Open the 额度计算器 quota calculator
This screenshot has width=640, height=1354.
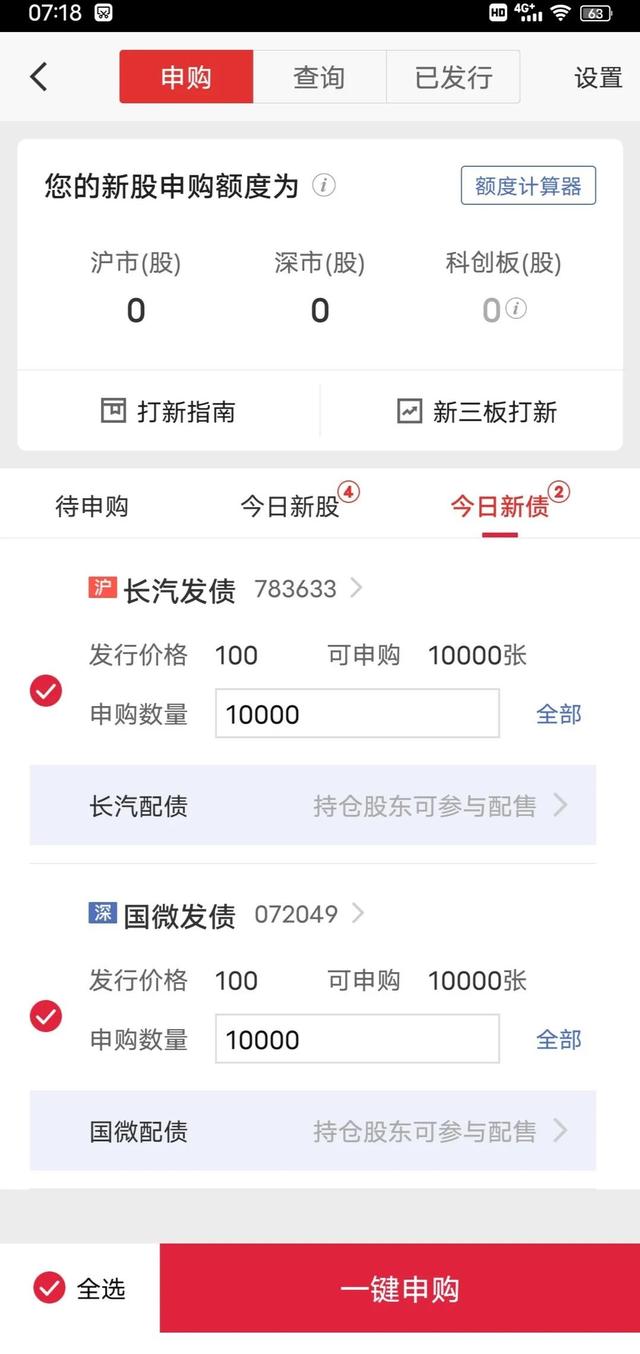coord(528,186)
